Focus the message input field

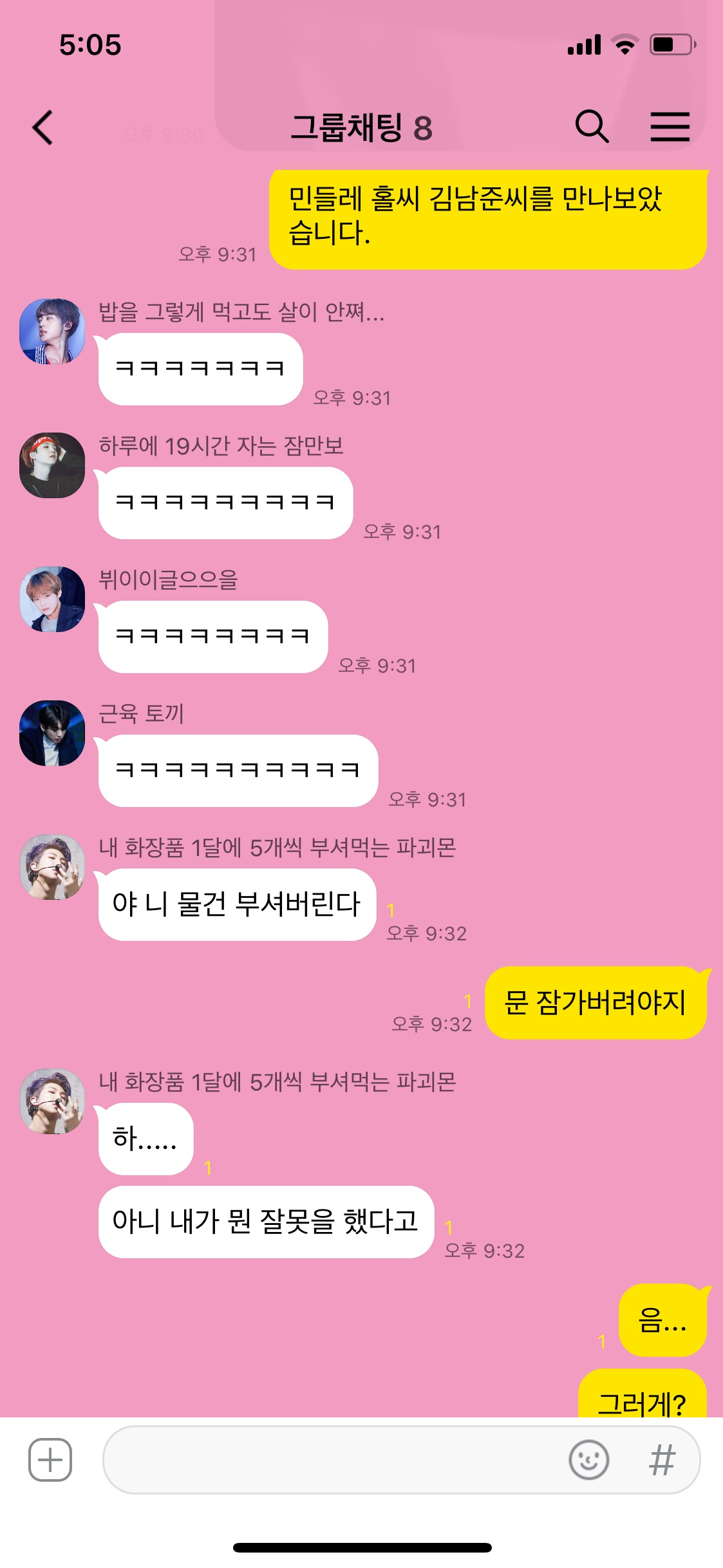coord(335,1459)
